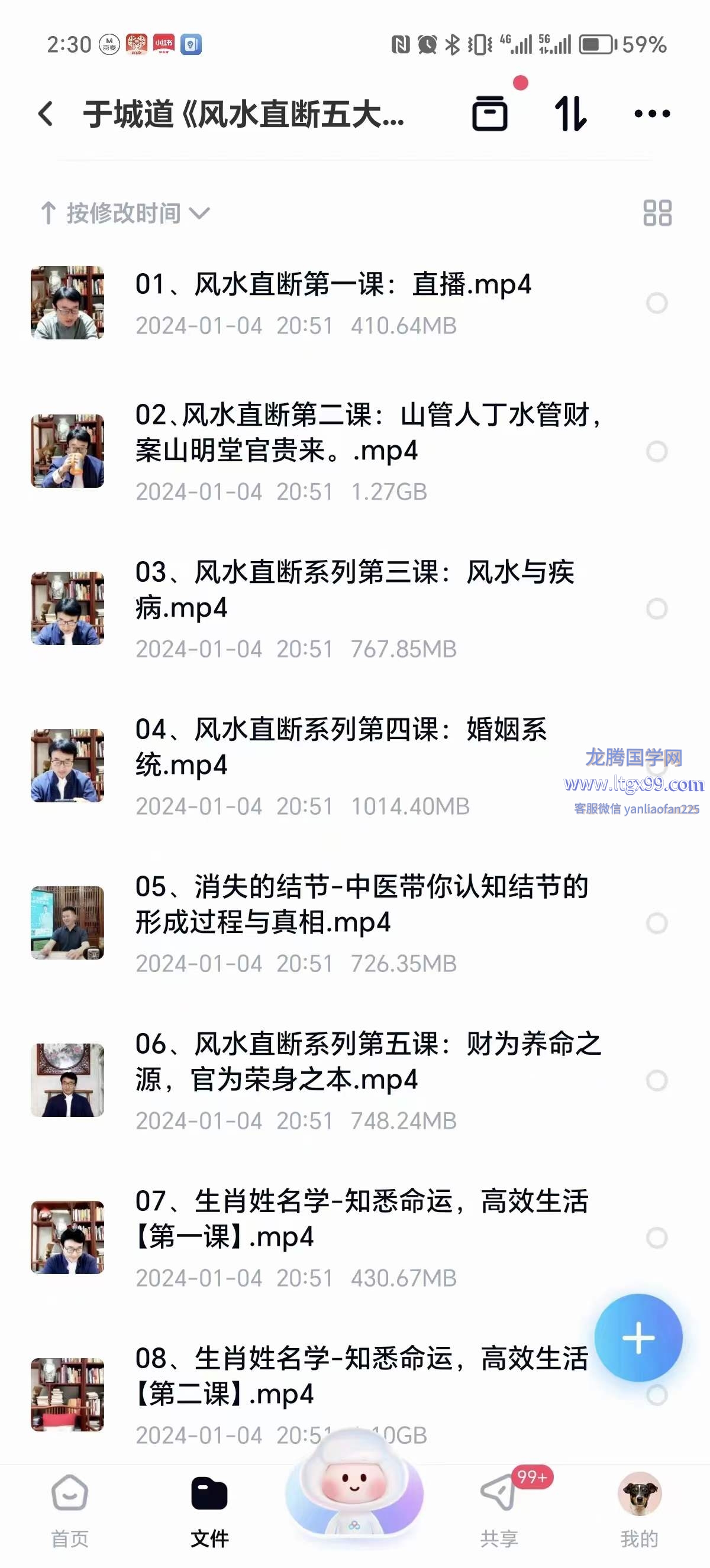Open the upload/download sort arrows icon

click(x=570, y=114)
